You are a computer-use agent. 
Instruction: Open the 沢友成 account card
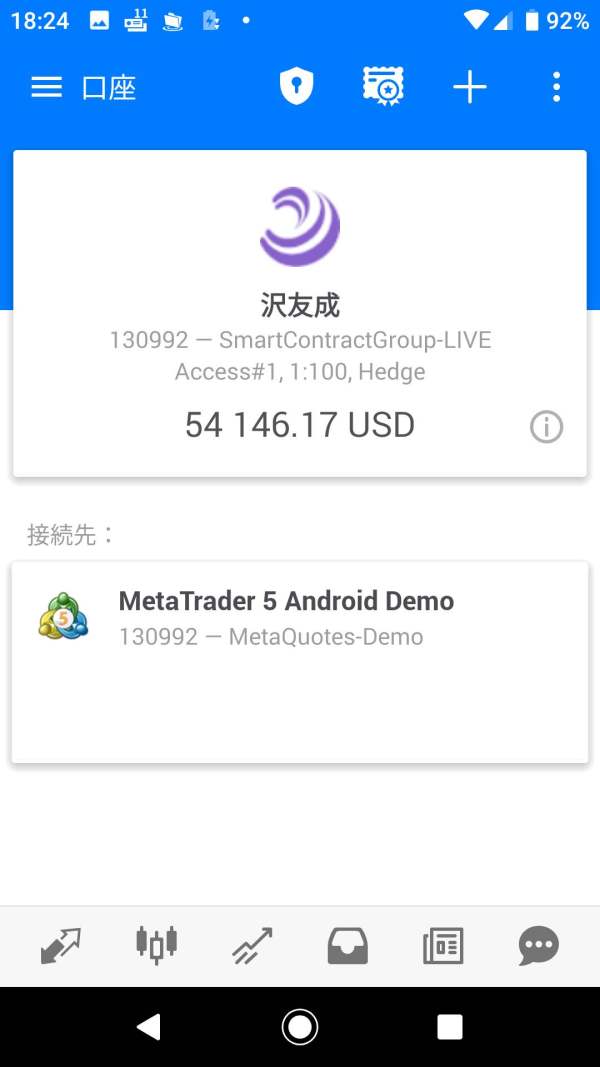[x=300, y=313]
